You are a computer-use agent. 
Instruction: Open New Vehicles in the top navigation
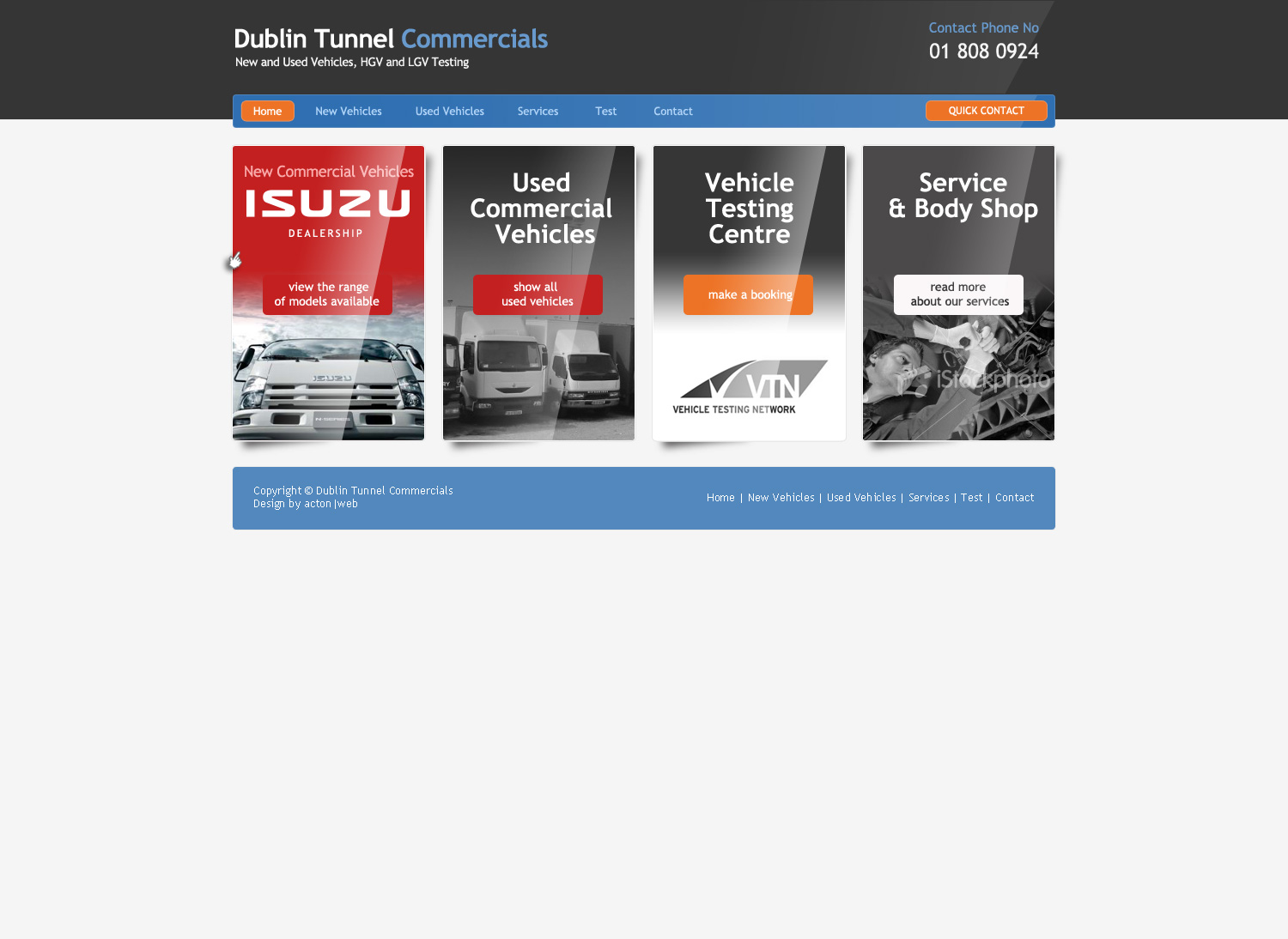(x=348, y=112)
